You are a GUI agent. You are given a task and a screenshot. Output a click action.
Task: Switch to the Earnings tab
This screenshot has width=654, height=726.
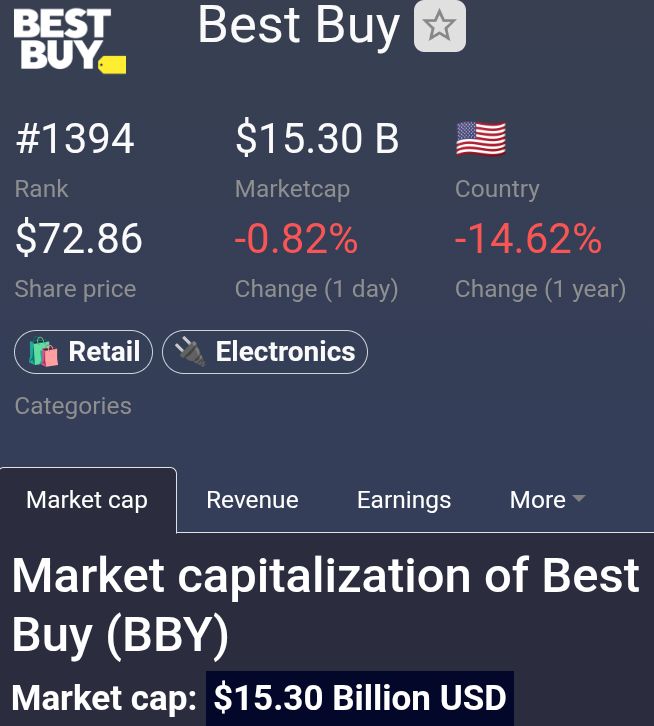(x=404, y=500)
